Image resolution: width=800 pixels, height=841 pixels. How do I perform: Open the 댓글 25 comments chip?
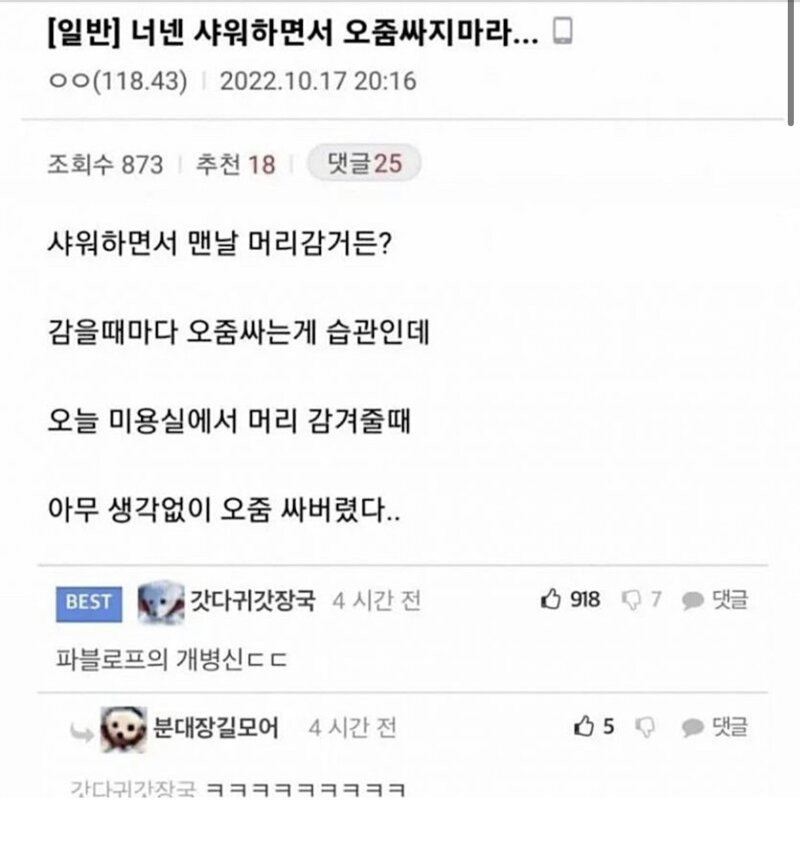[x=363, y=163]
